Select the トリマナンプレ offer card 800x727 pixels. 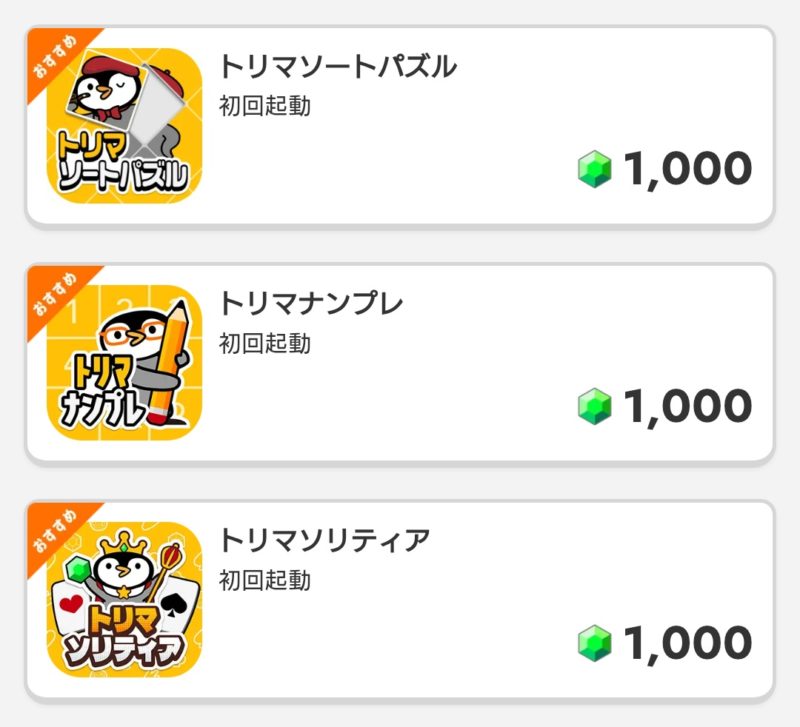point(400,362)
